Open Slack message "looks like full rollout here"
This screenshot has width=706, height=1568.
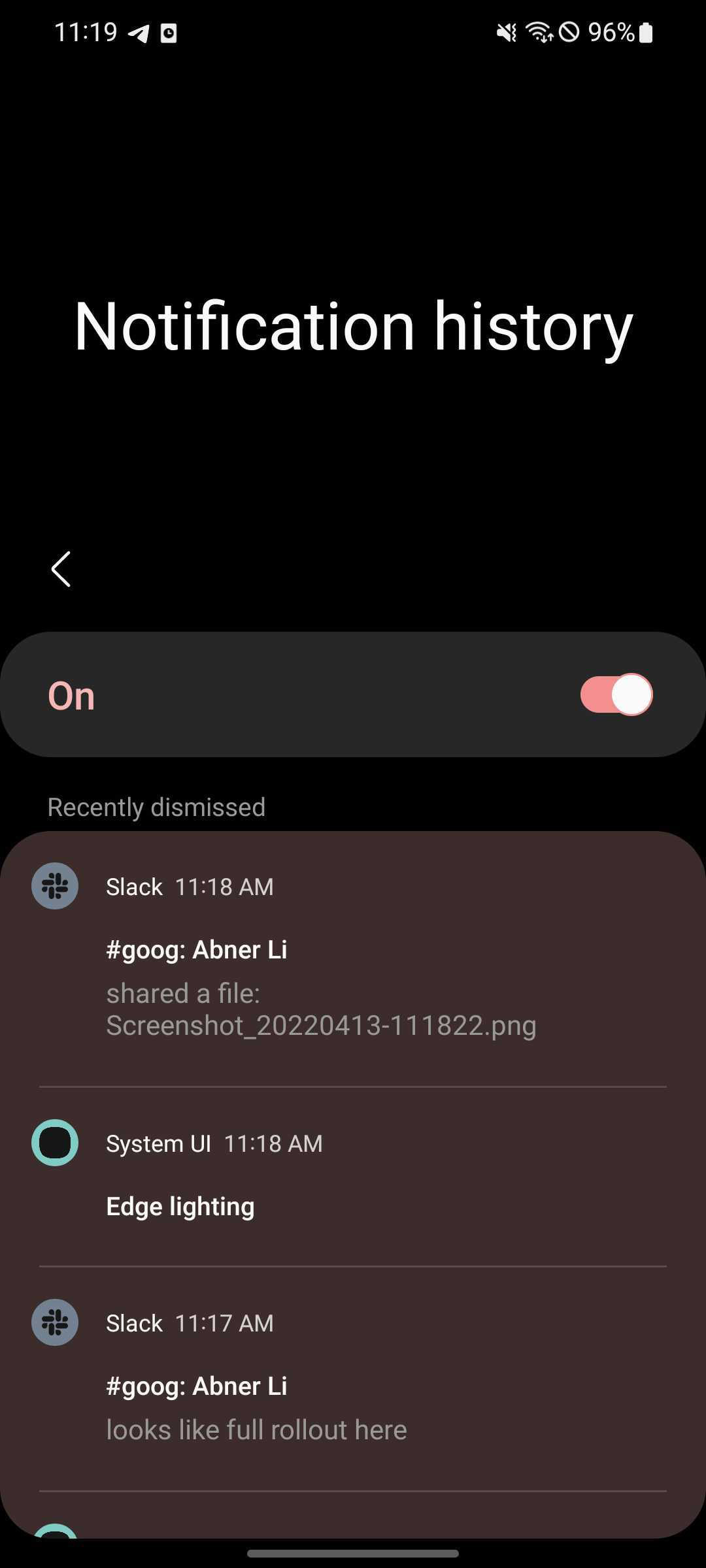(353, 1379)
